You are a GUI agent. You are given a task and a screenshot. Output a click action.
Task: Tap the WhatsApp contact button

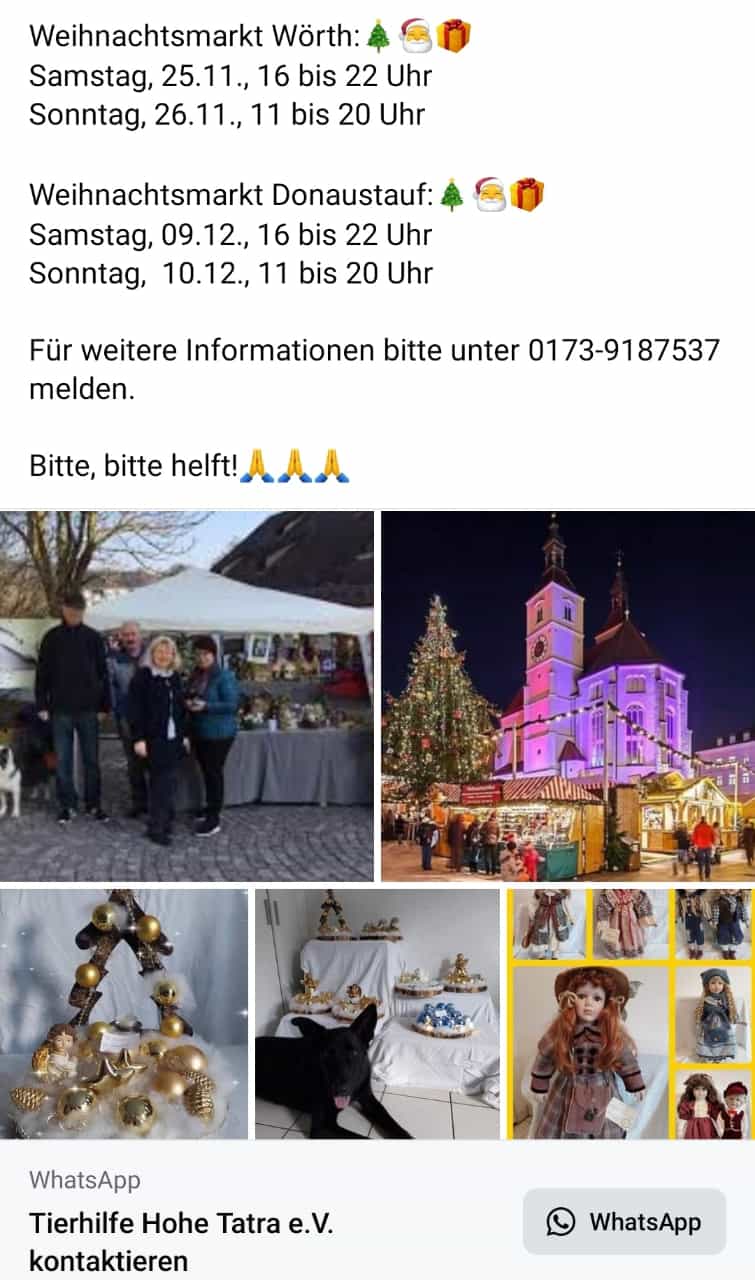click(x=624, y=1221)
